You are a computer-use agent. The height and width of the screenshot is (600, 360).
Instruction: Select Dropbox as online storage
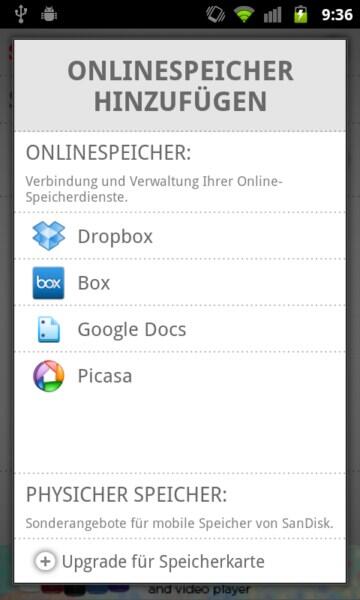(180, 236)
